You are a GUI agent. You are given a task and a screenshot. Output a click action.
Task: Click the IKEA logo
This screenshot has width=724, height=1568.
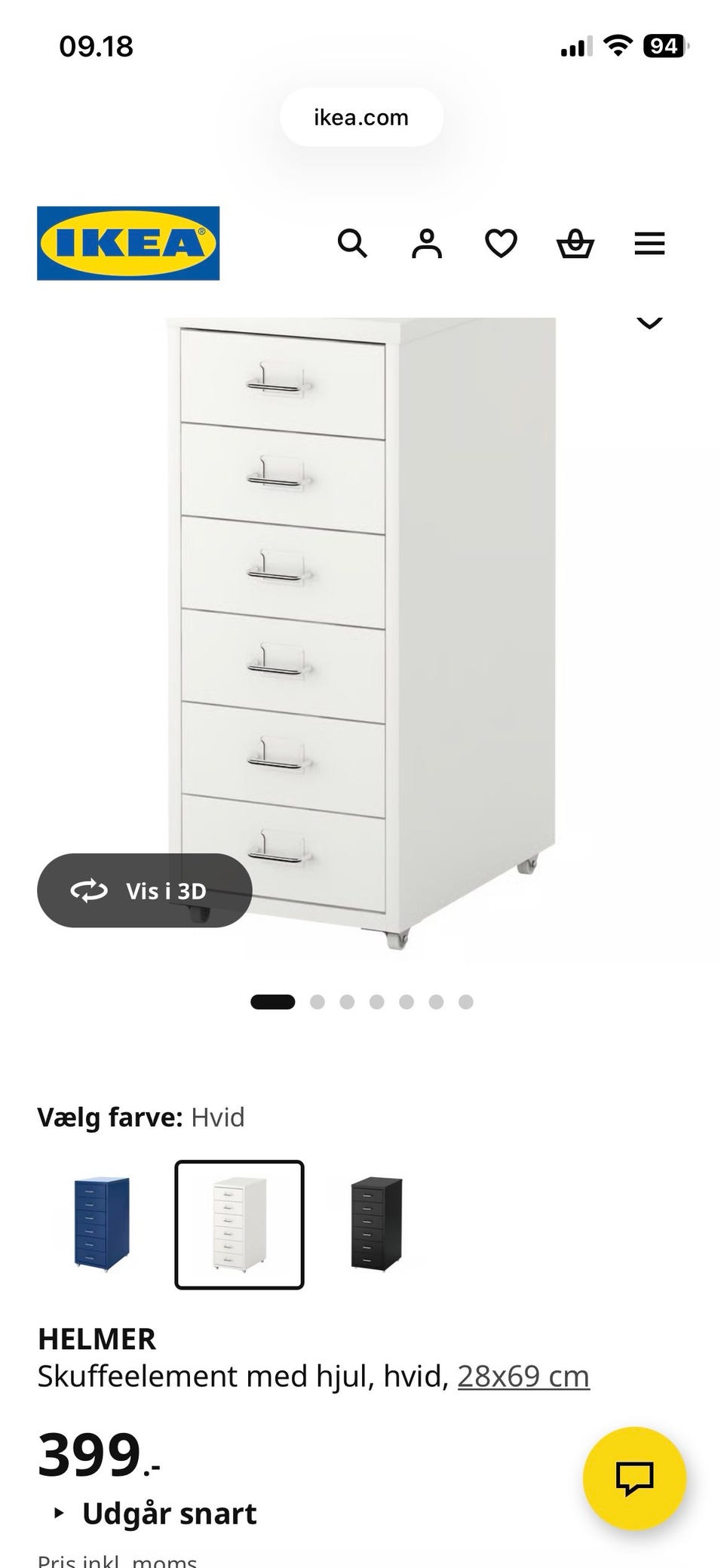(127, 244)
